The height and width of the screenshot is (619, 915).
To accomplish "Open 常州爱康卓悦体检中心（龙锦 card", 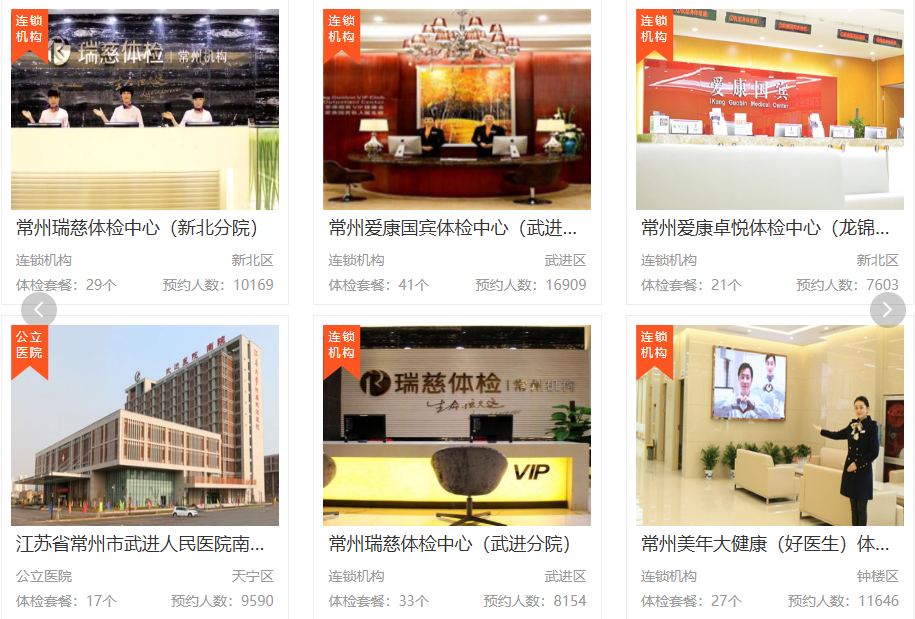I will pyautogui.click(x=765, y=228).
